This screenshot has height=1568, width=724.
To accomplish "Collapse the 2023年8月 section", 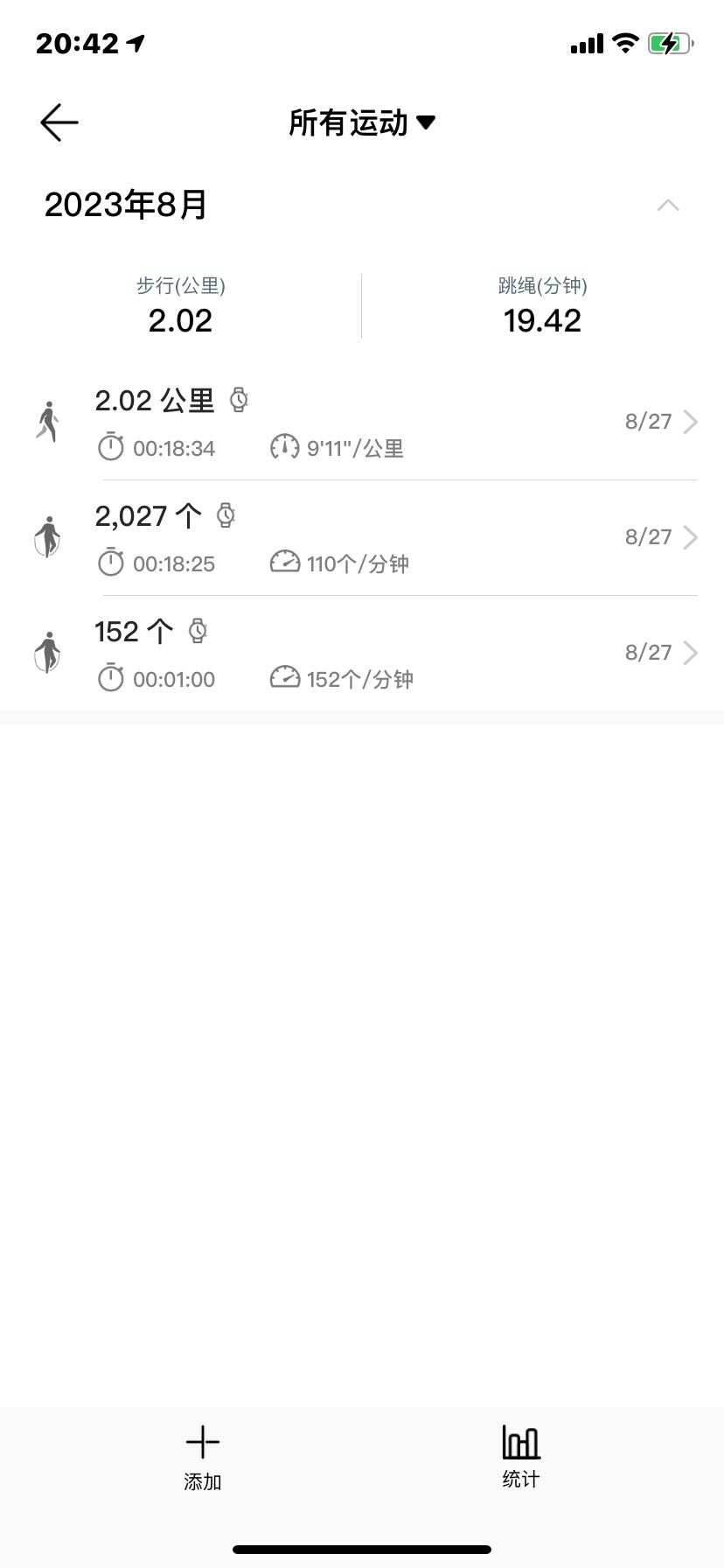I will pos(668,206).
